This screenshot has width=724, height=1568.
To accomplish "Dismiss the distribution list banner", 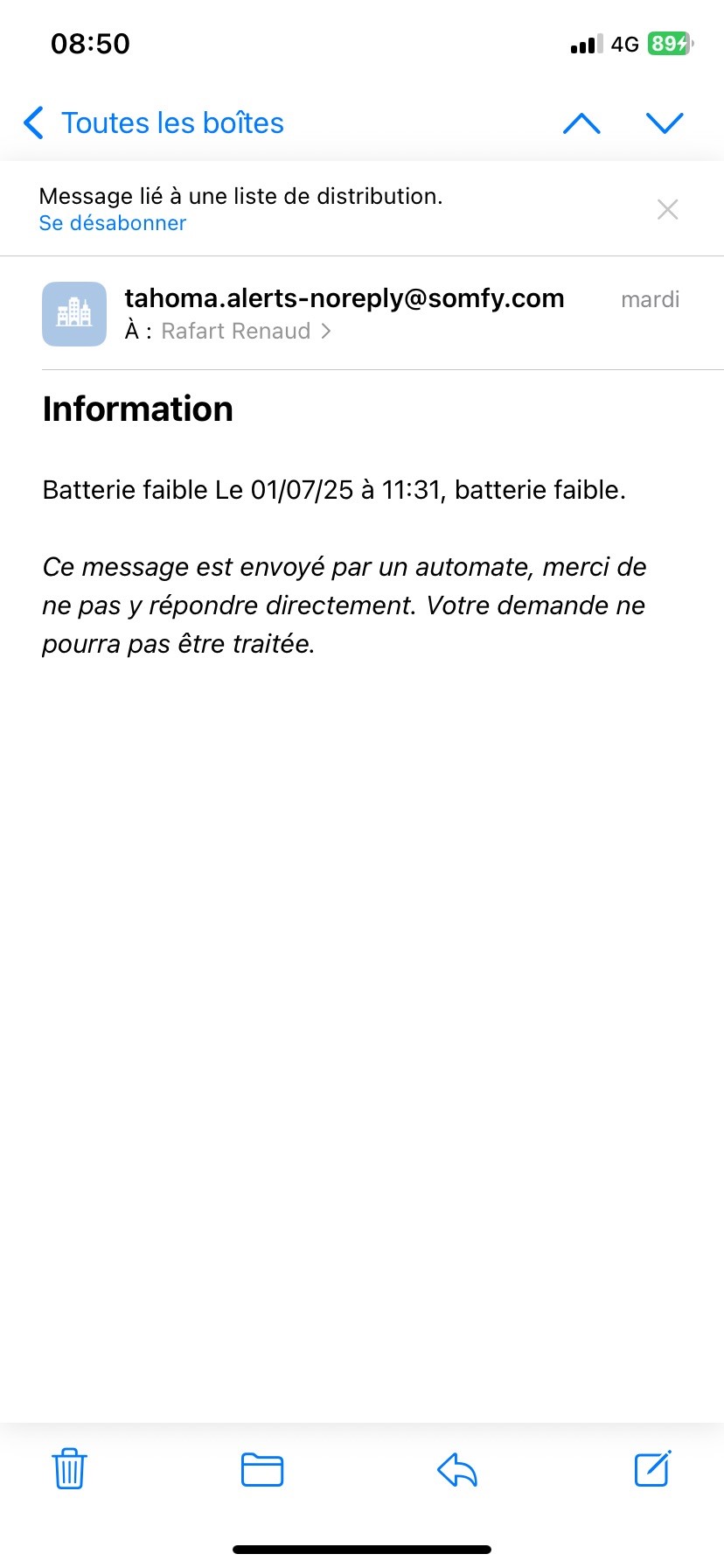I will coord(667,209).
